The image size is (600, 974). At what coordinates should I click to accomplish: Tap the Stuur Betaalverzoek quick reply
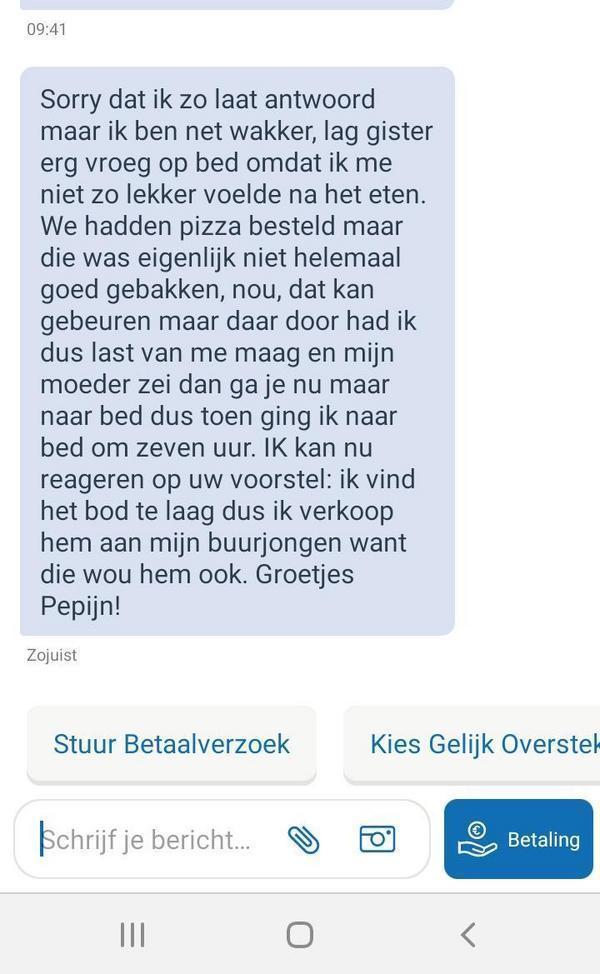pos(171,744)
